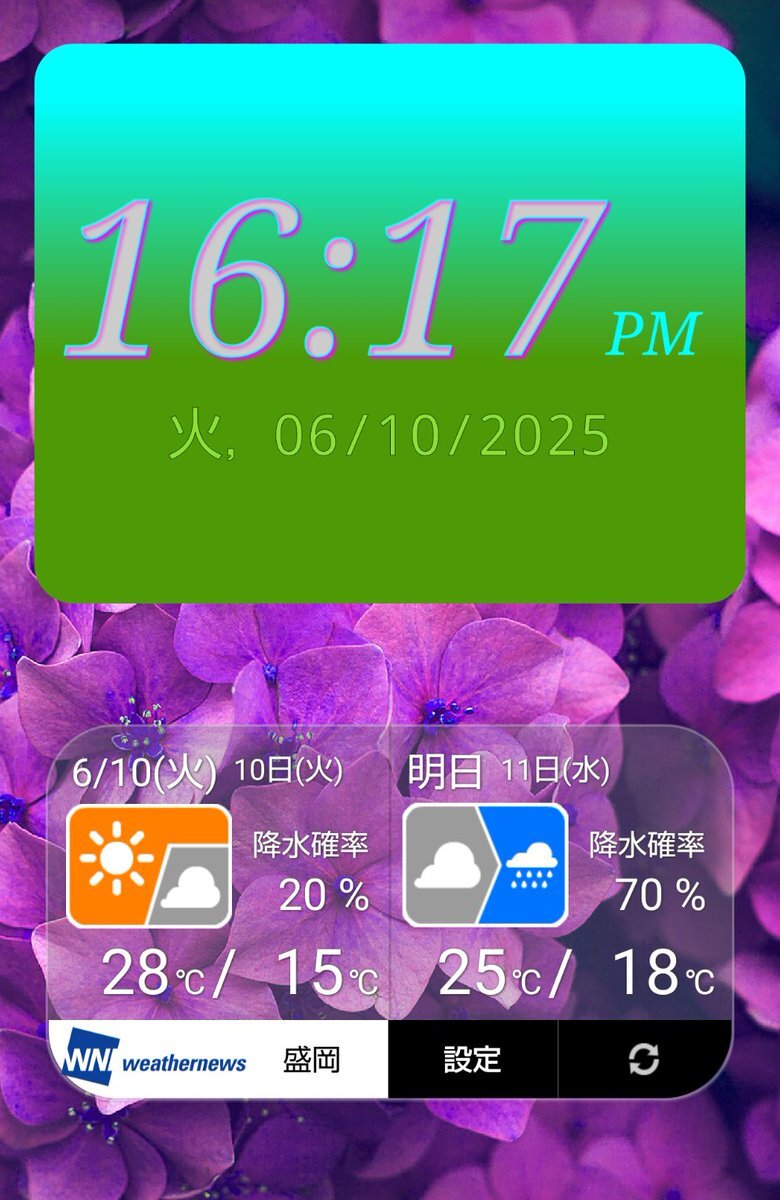This screenshot has width=780, height=1200.
Task: Refresh the weather widget
Action: (644, 1060)
